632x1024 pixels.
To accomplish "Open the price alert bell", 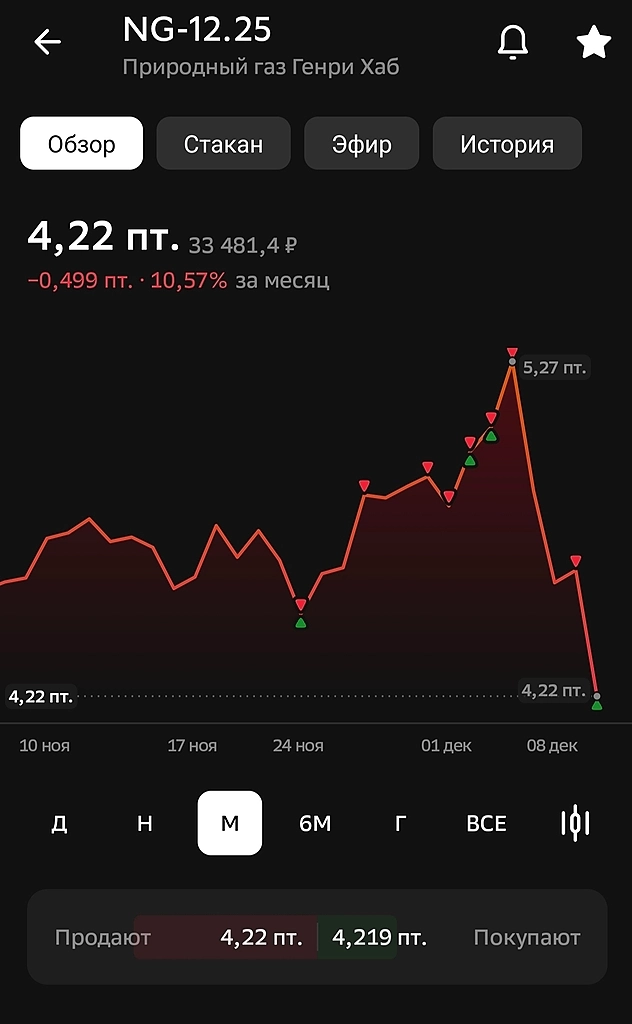I will pos(513,42).
